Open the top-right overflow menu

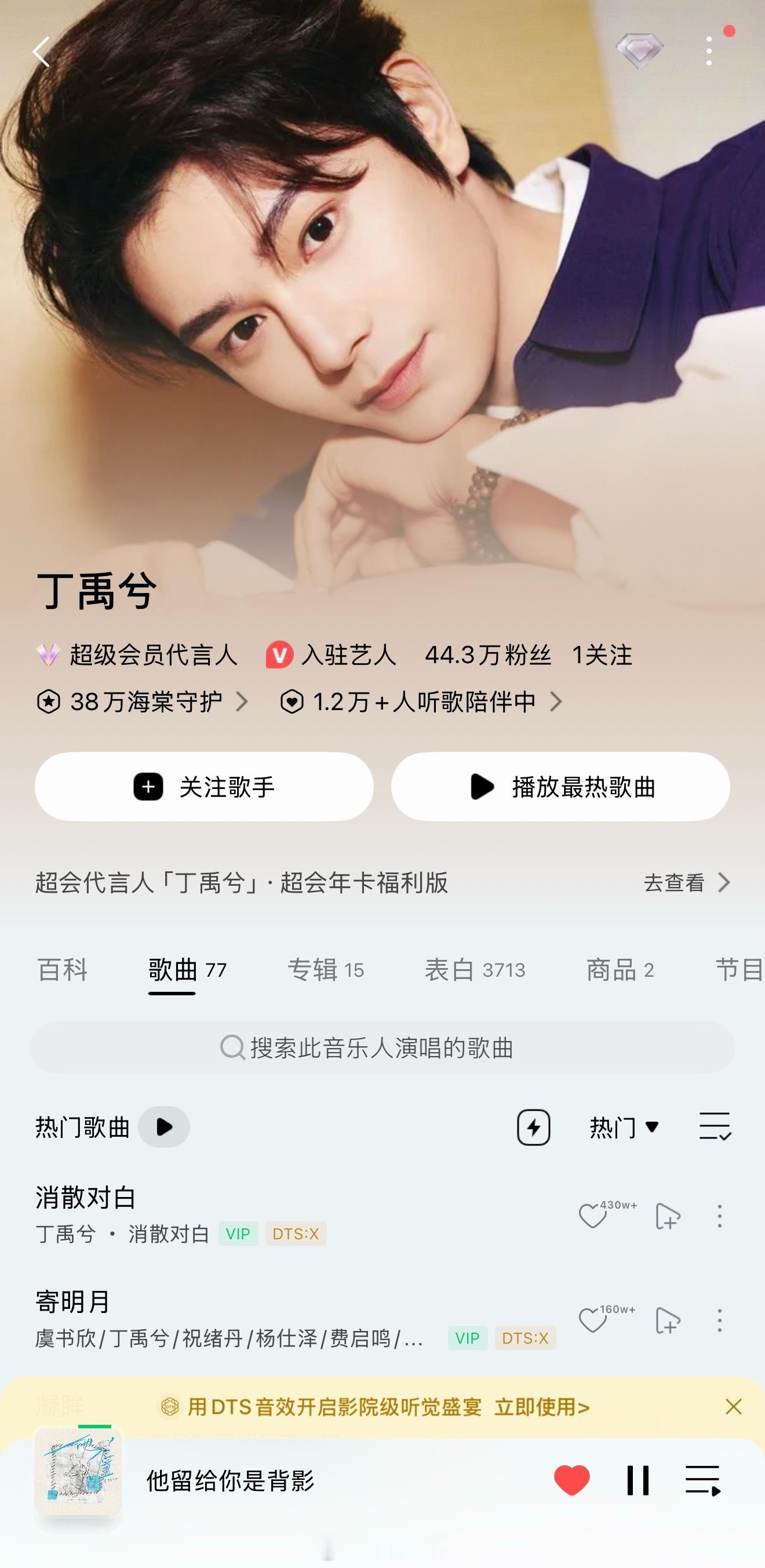709,50
